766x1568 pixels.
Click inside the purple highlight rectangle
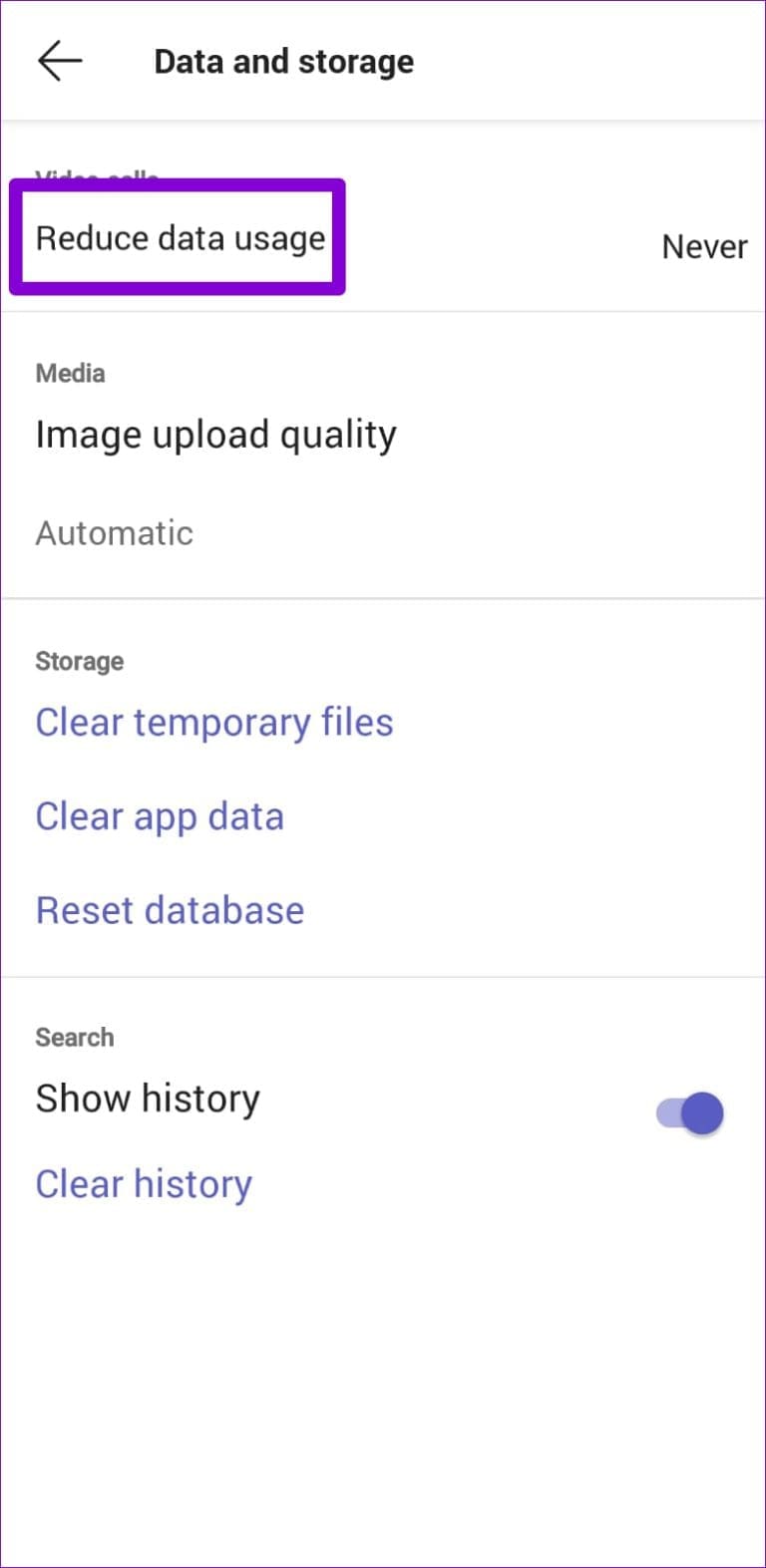tap(180, 238)
